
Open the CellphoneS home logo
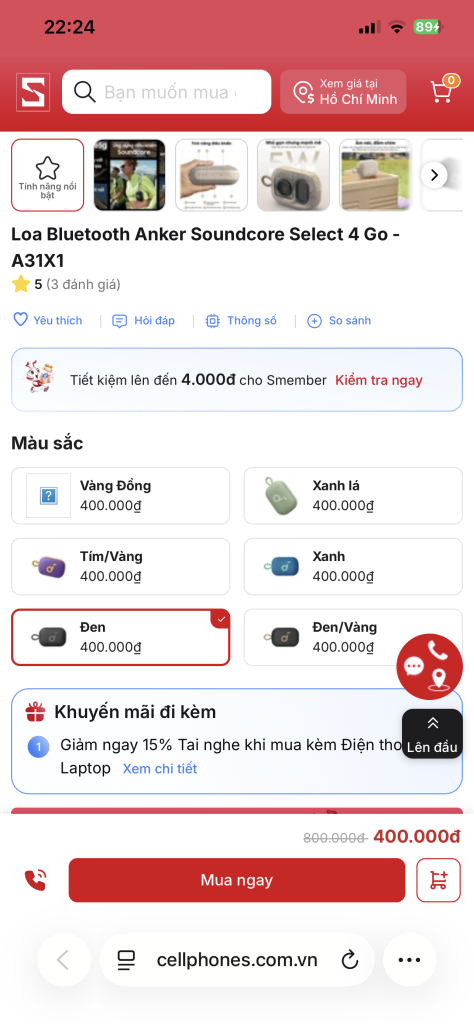(x=33, y=92)
